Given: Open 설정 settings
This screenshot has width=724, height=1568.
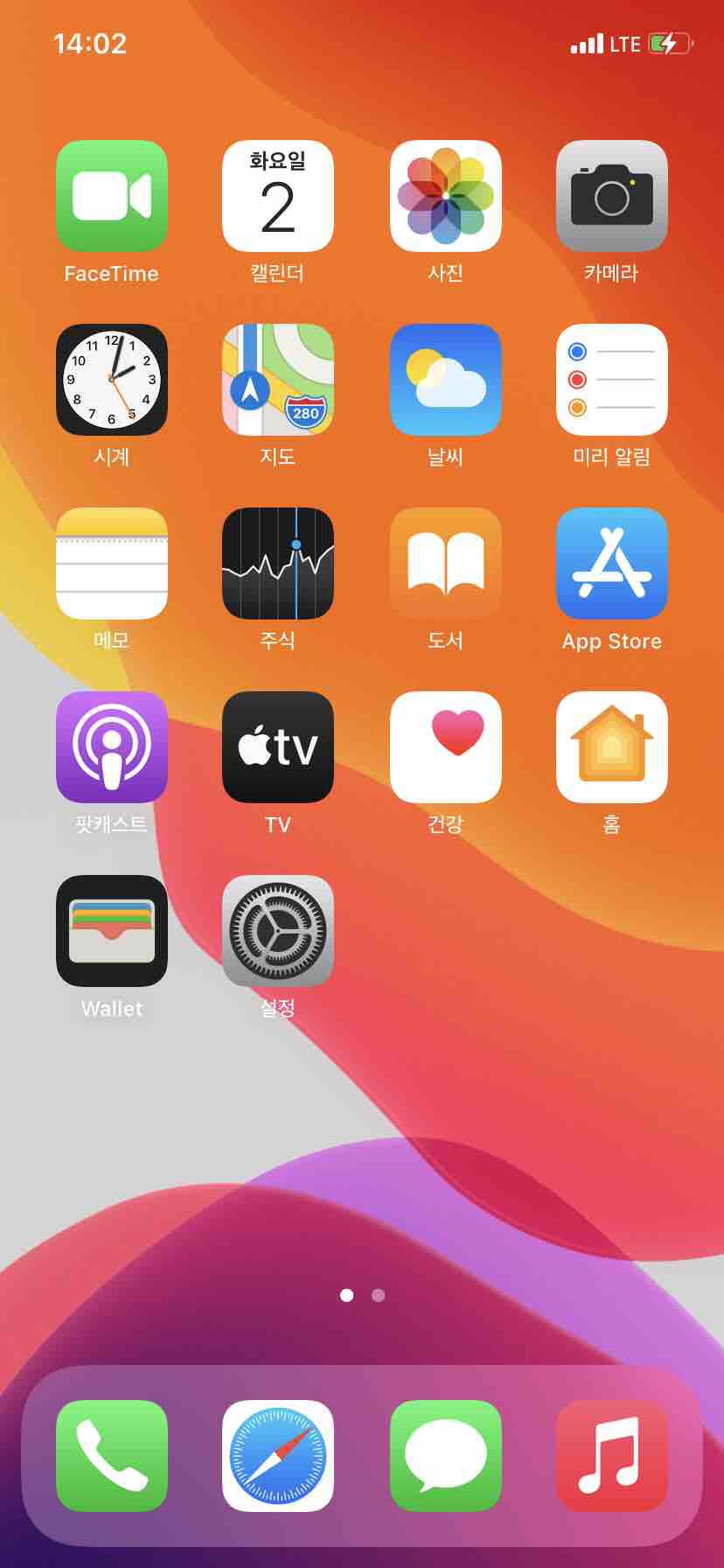Looking at the screenshot, I should pos(278,931).
